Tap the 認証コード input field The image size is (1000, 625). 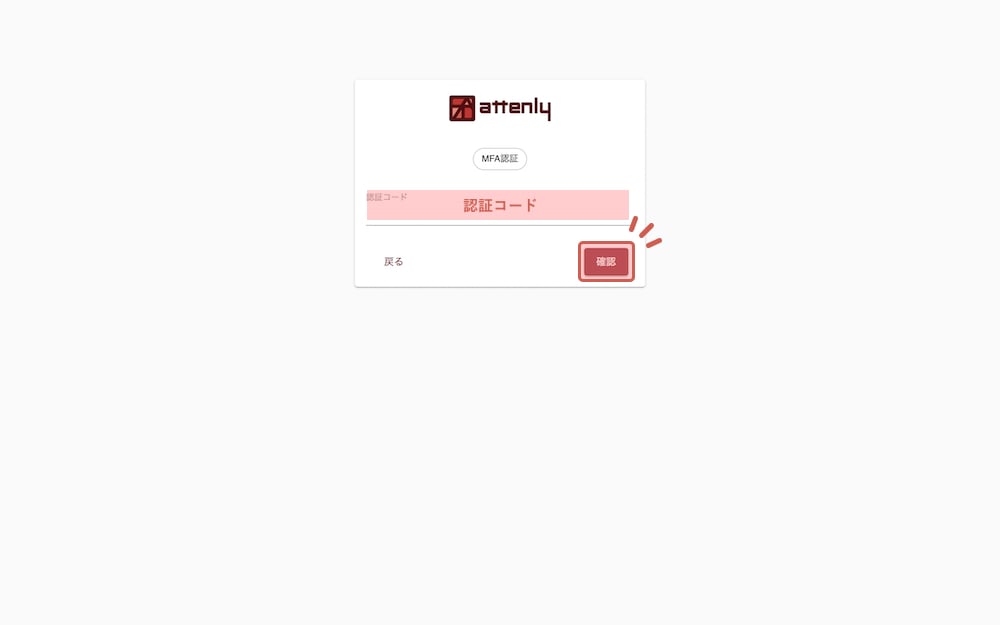tap(497, 207)
